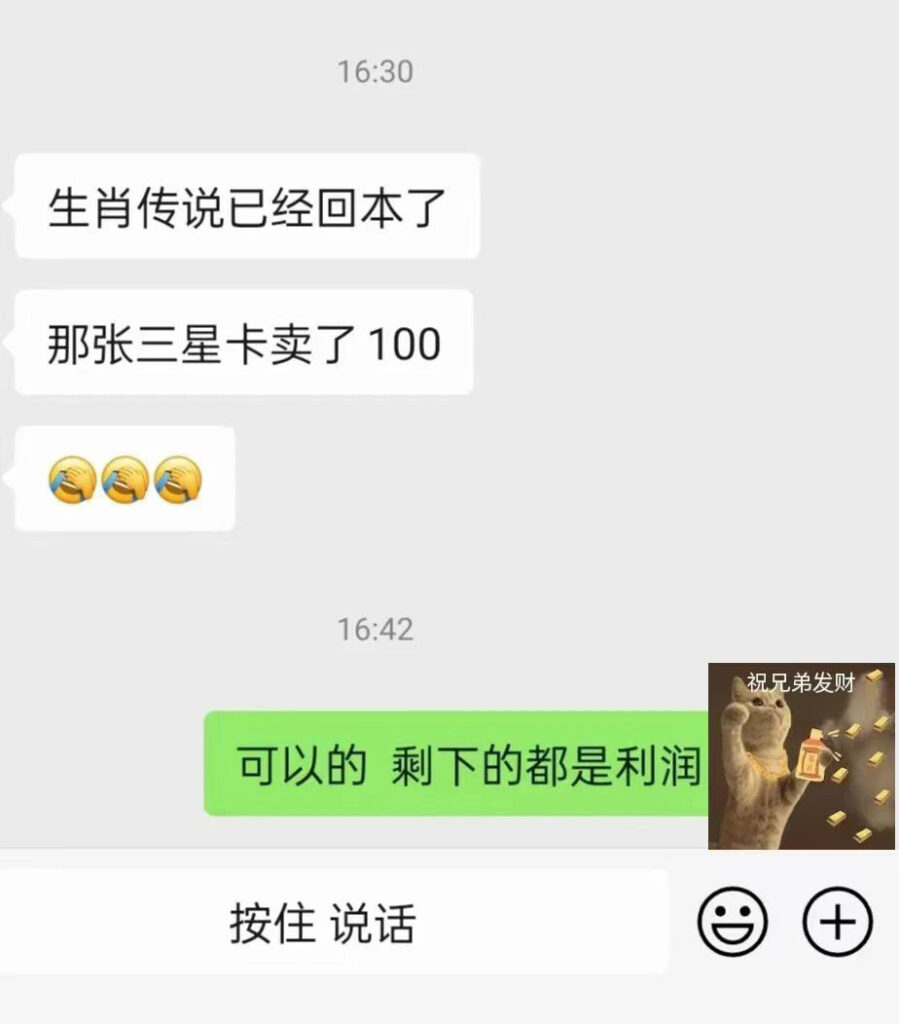
Task: Open the emoji sticker panel
Action: tap(732, 922)
